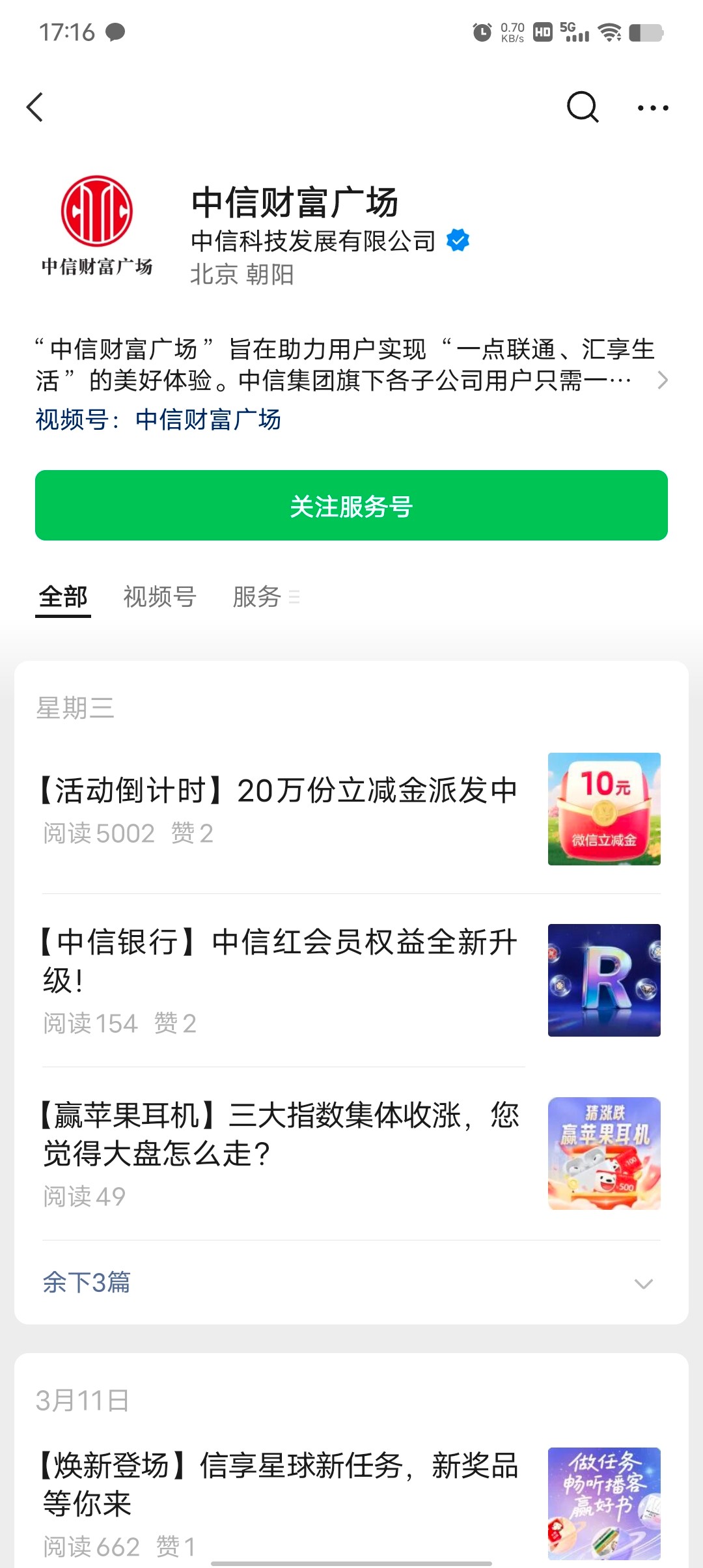Go back using the top-left arrow

tap(35, 107)
